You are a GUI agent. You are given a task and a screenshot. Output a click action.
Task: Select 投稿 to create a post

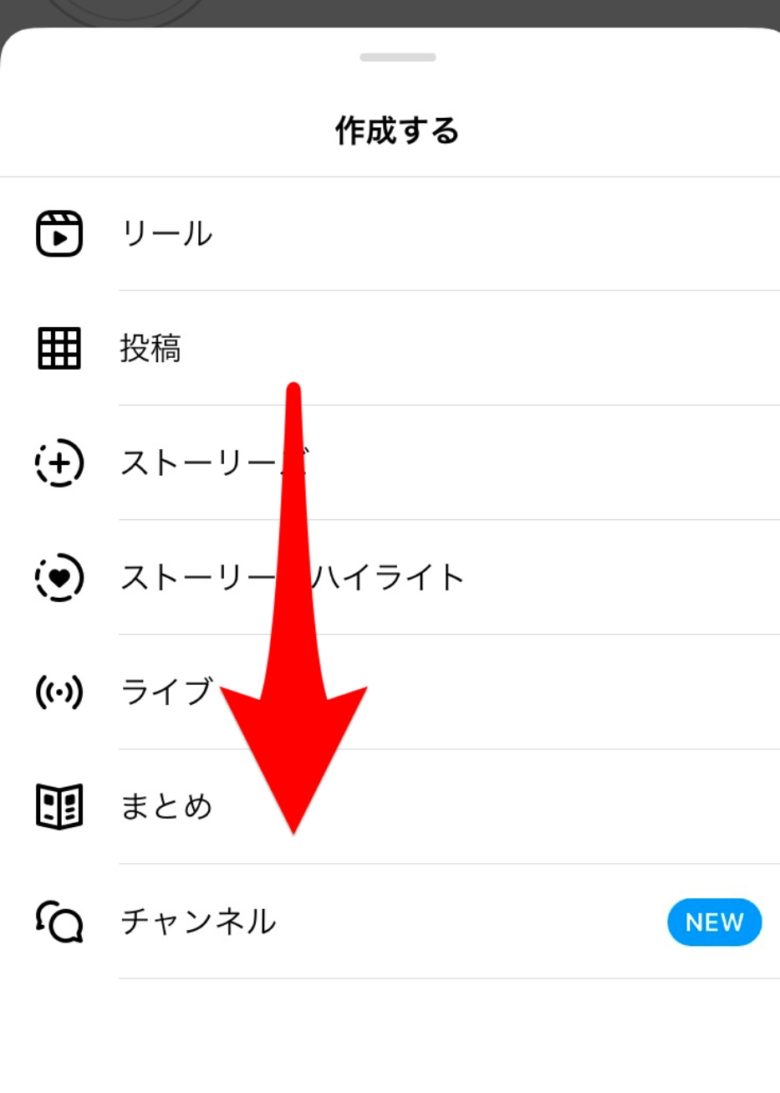150,349
